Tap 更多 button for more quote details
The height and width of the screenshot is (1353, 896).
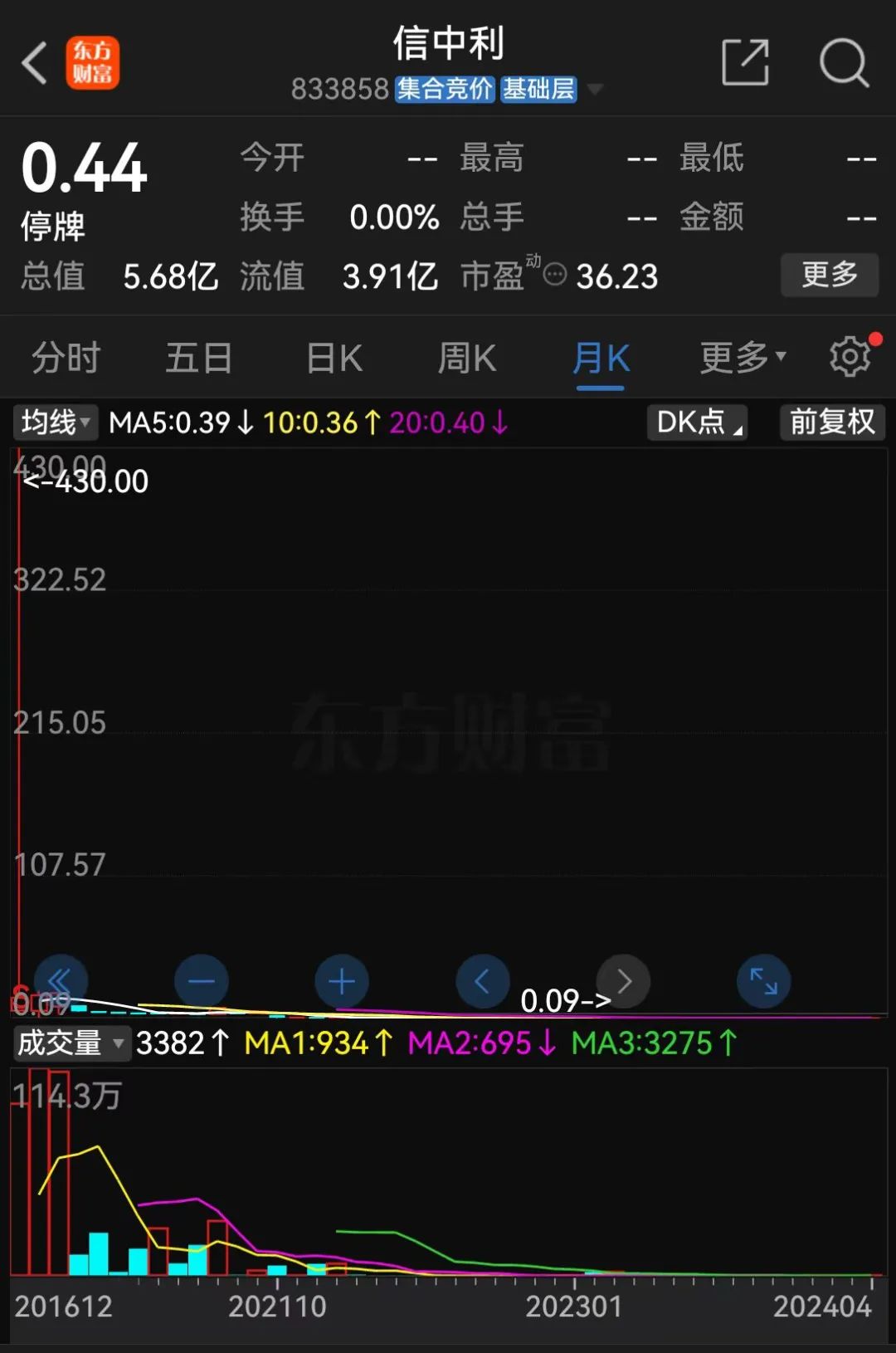click(x=829, y=275)
